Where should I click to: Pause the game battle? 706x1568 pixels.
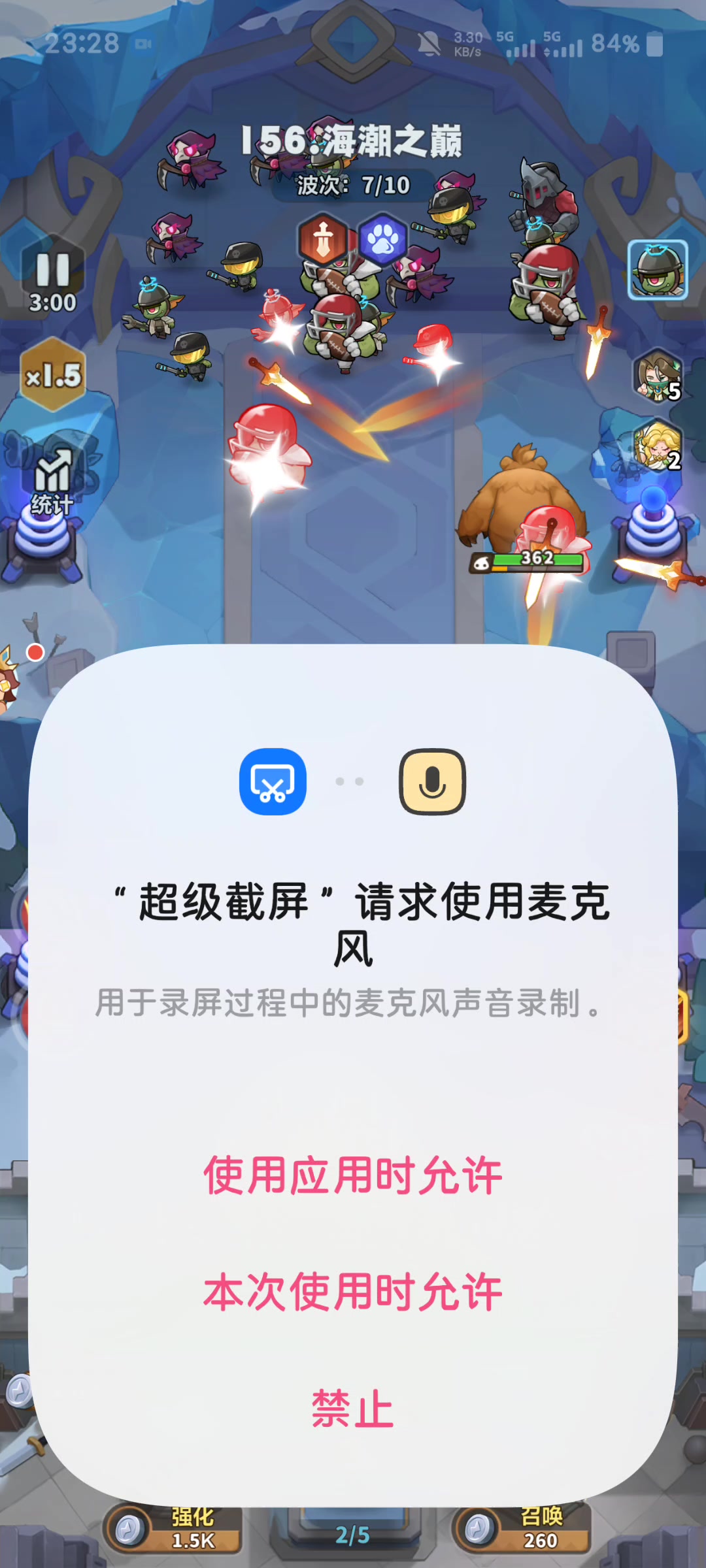coord(52,271)
